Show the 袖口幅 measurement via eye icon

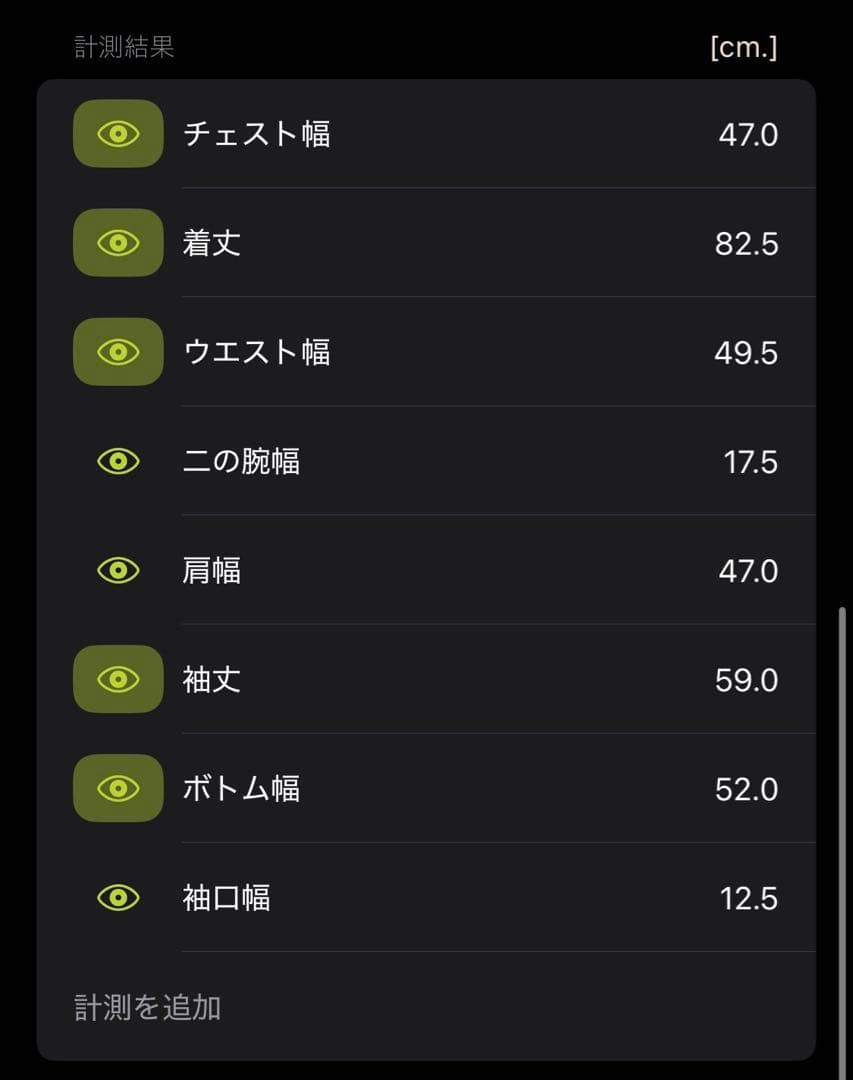coord(118,897)
